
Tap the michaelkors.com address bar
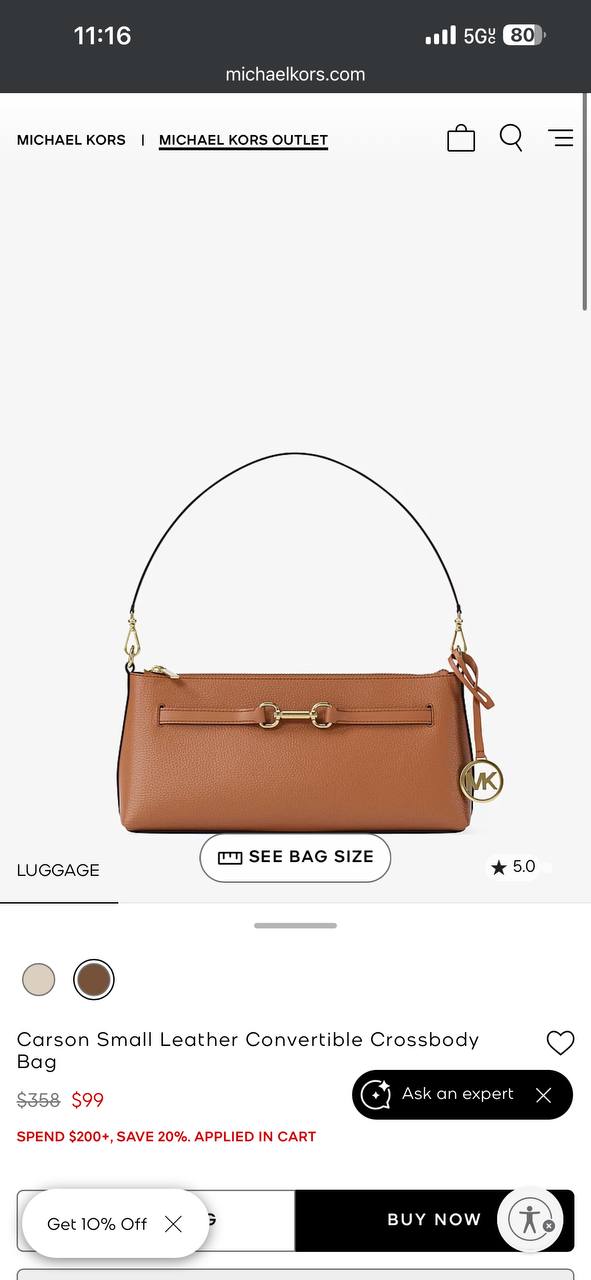pyautogui.click(x=295, y=74)
